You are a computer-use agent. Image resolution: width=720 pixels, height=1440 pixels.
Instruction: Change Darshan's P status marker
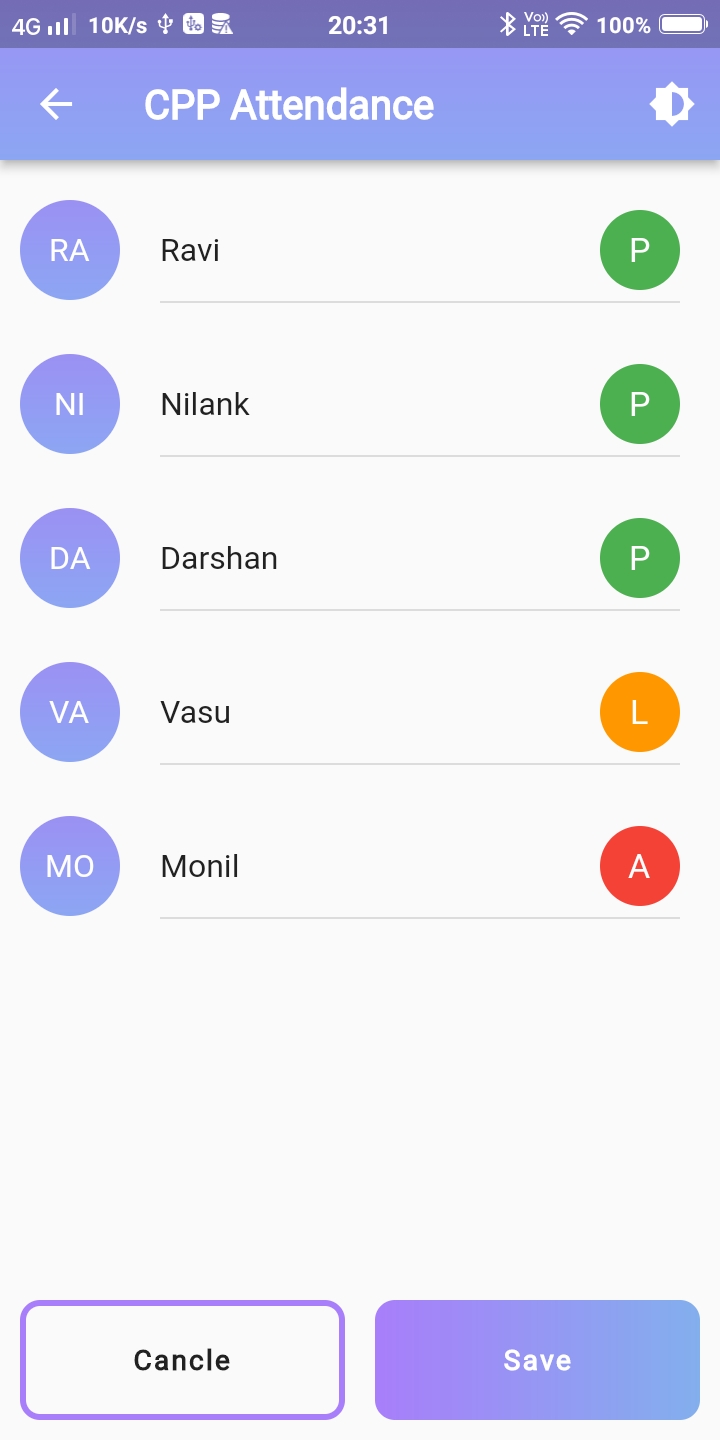pos(640,558)
